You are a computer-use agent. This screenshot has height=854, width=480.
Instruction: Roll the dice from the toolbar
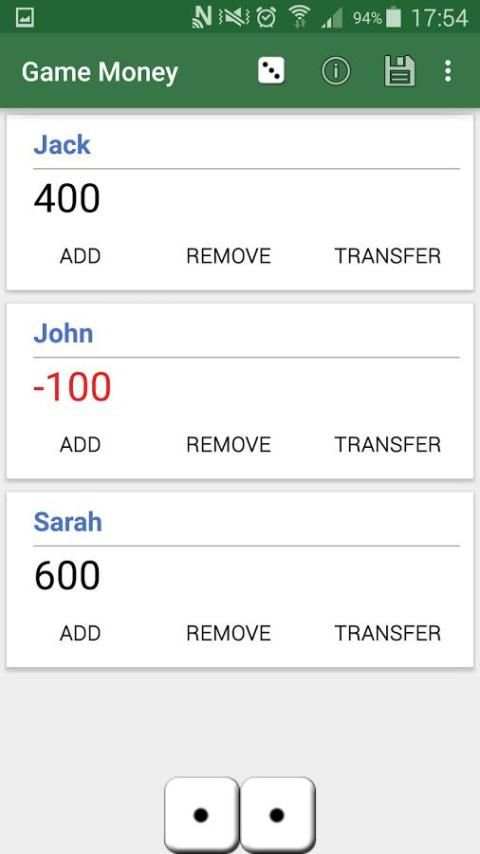271,71
